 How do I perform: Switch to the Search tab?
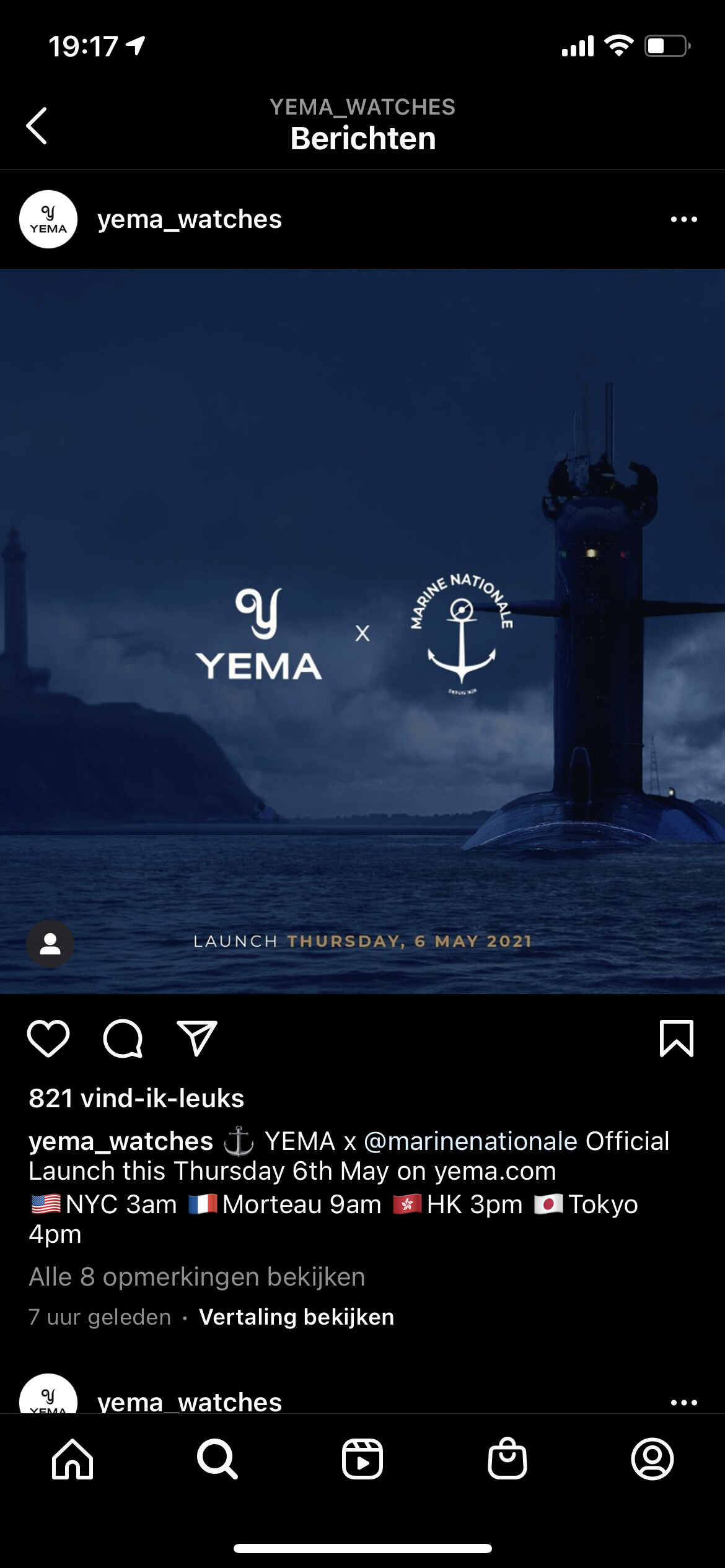[x=217, y=1459]
